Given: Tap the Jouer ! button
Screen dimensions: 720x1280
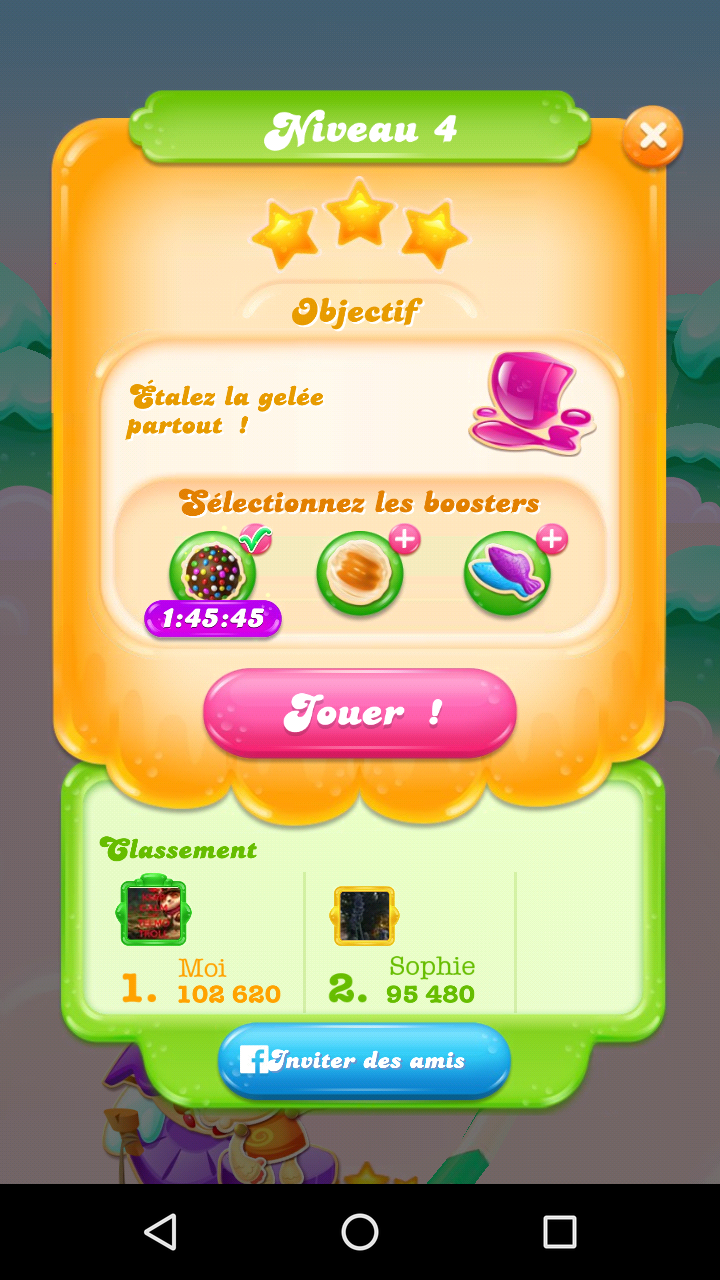Looking at the screenshot, I should 360,712.
